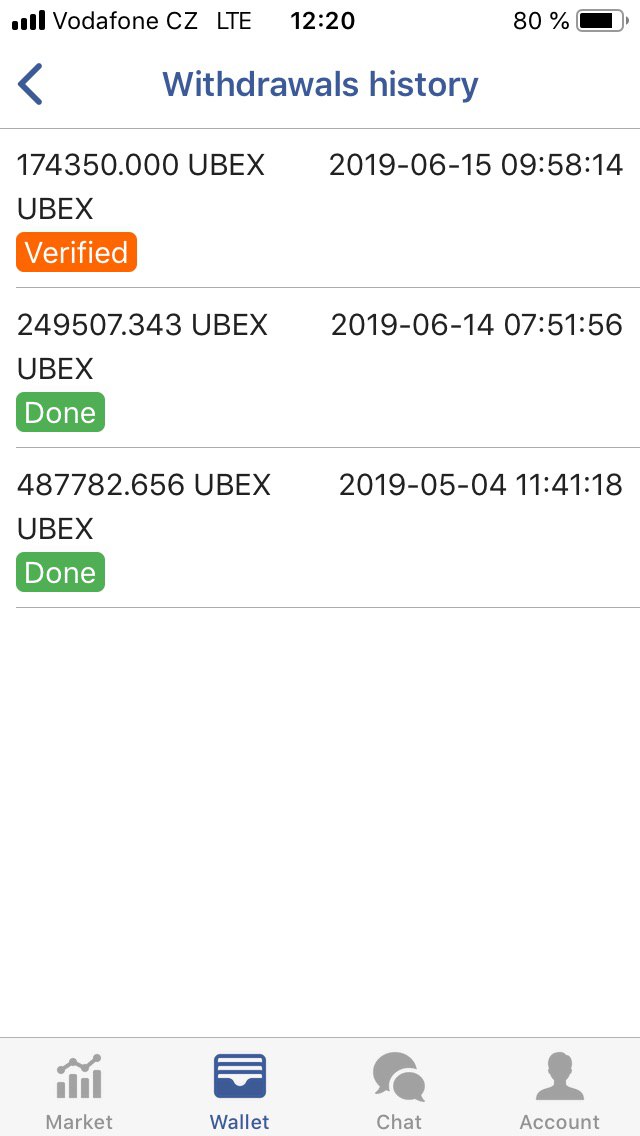Open the 249507.343 UBEX withdrawal entry
The height and width of the screenshot is (1136, 640).
[320, 368]
